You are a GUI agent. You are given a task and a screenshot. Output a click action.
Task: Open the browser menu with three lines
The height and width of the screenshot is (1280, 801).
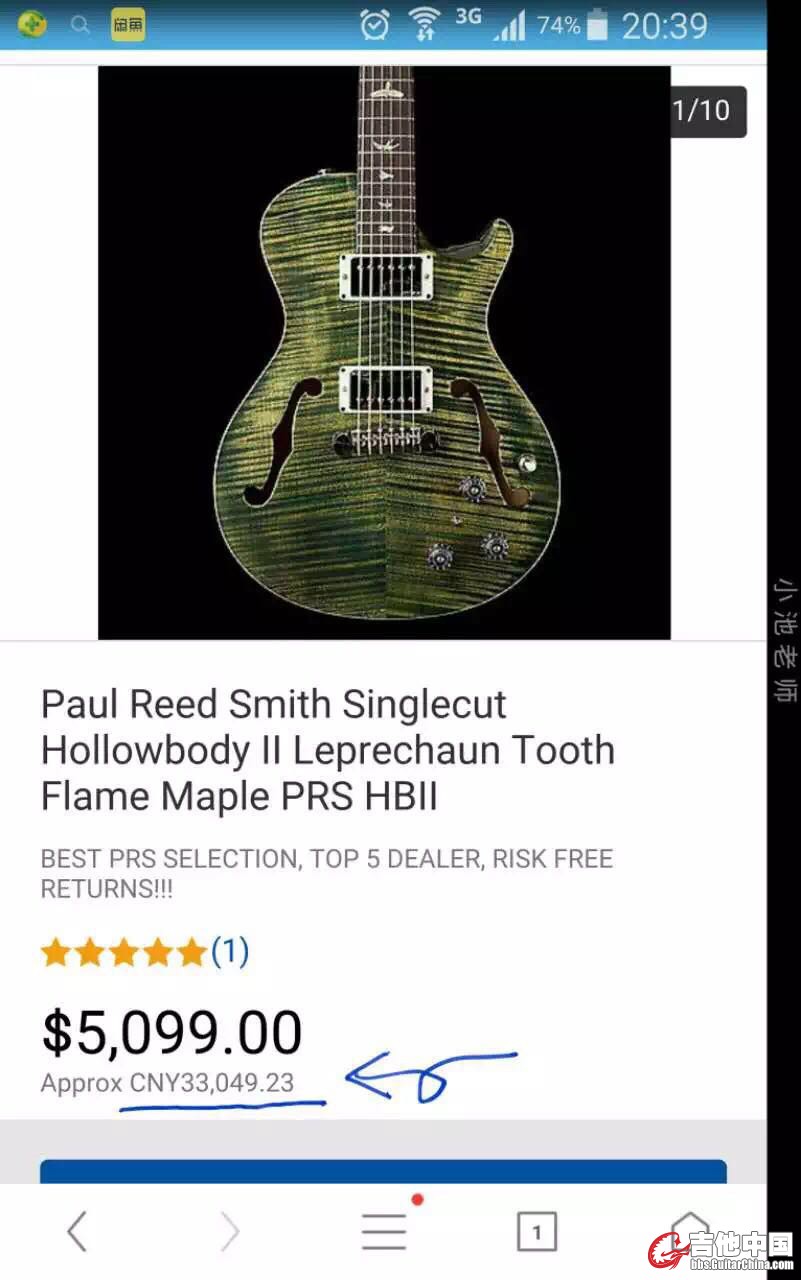point(384,1232)
